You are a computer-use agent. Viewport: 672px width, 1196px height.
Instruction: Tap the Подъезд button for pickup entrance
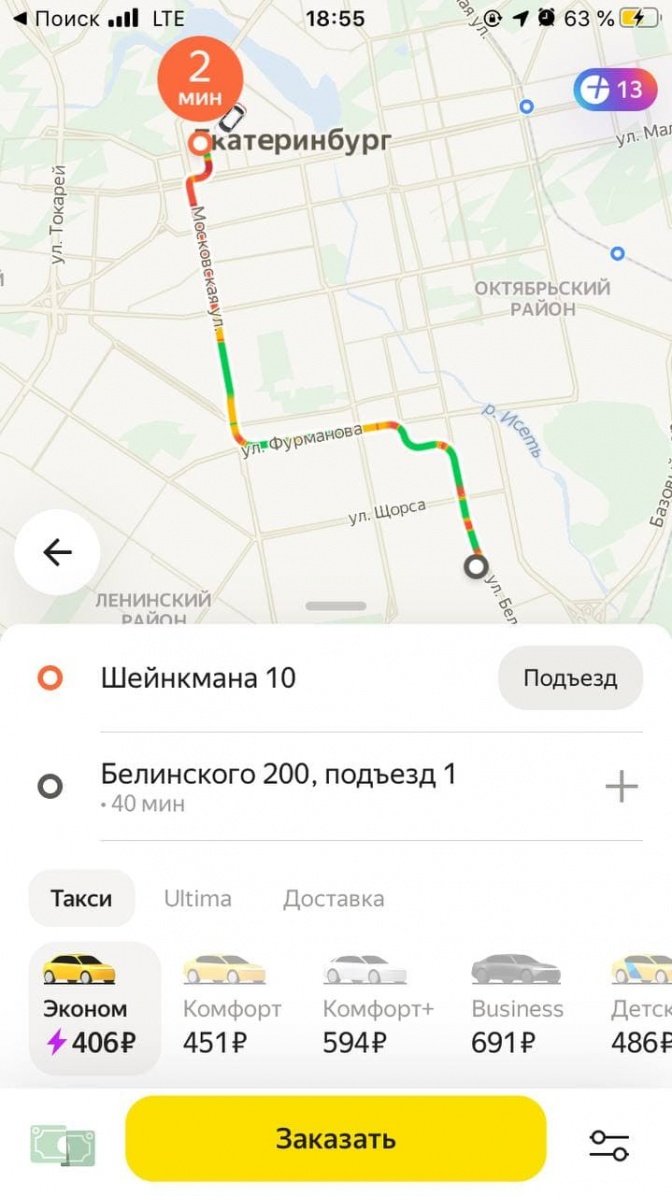pos(570,679)
